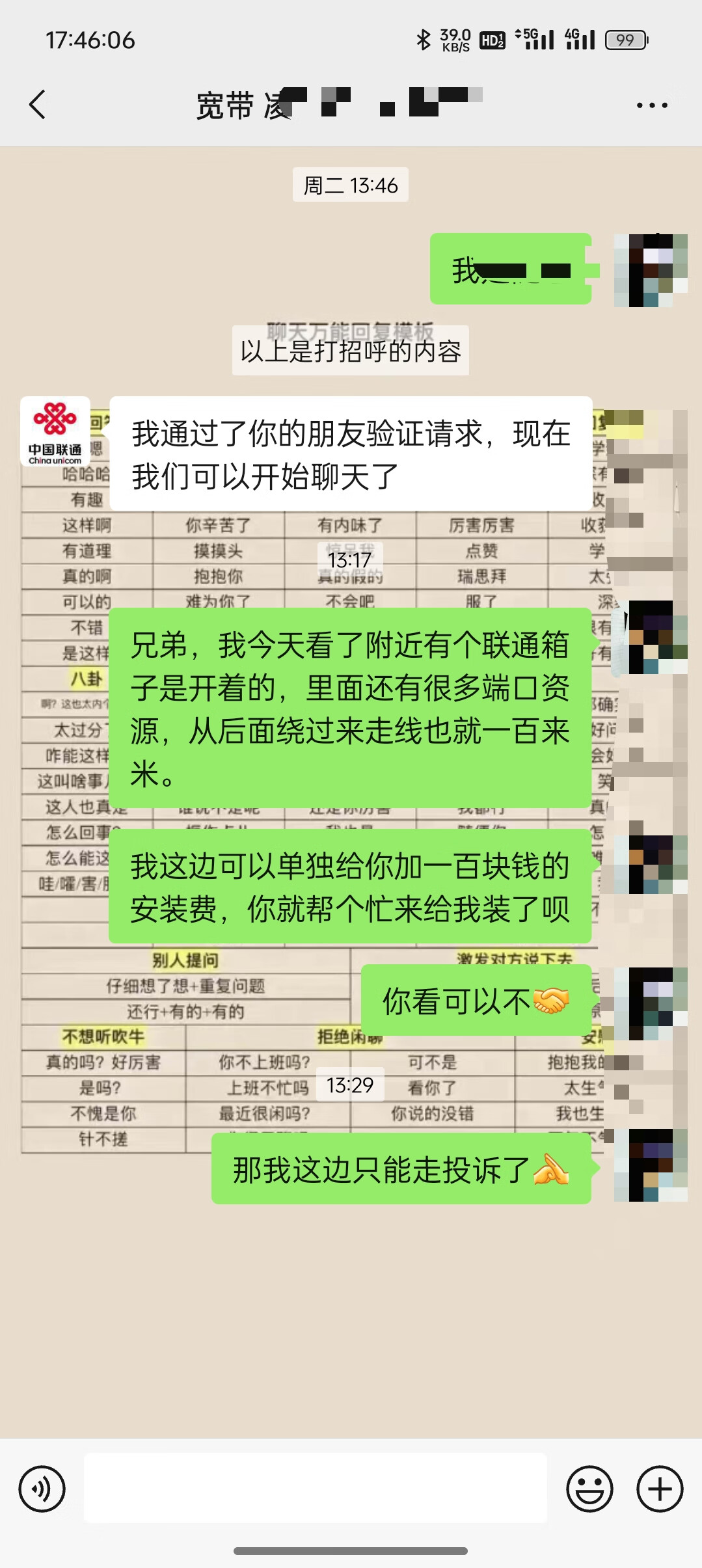The width and height of the screenshot is (702, 1568).
Task: Tap my avatar beside the complaint message
Action: [651, 1166]
